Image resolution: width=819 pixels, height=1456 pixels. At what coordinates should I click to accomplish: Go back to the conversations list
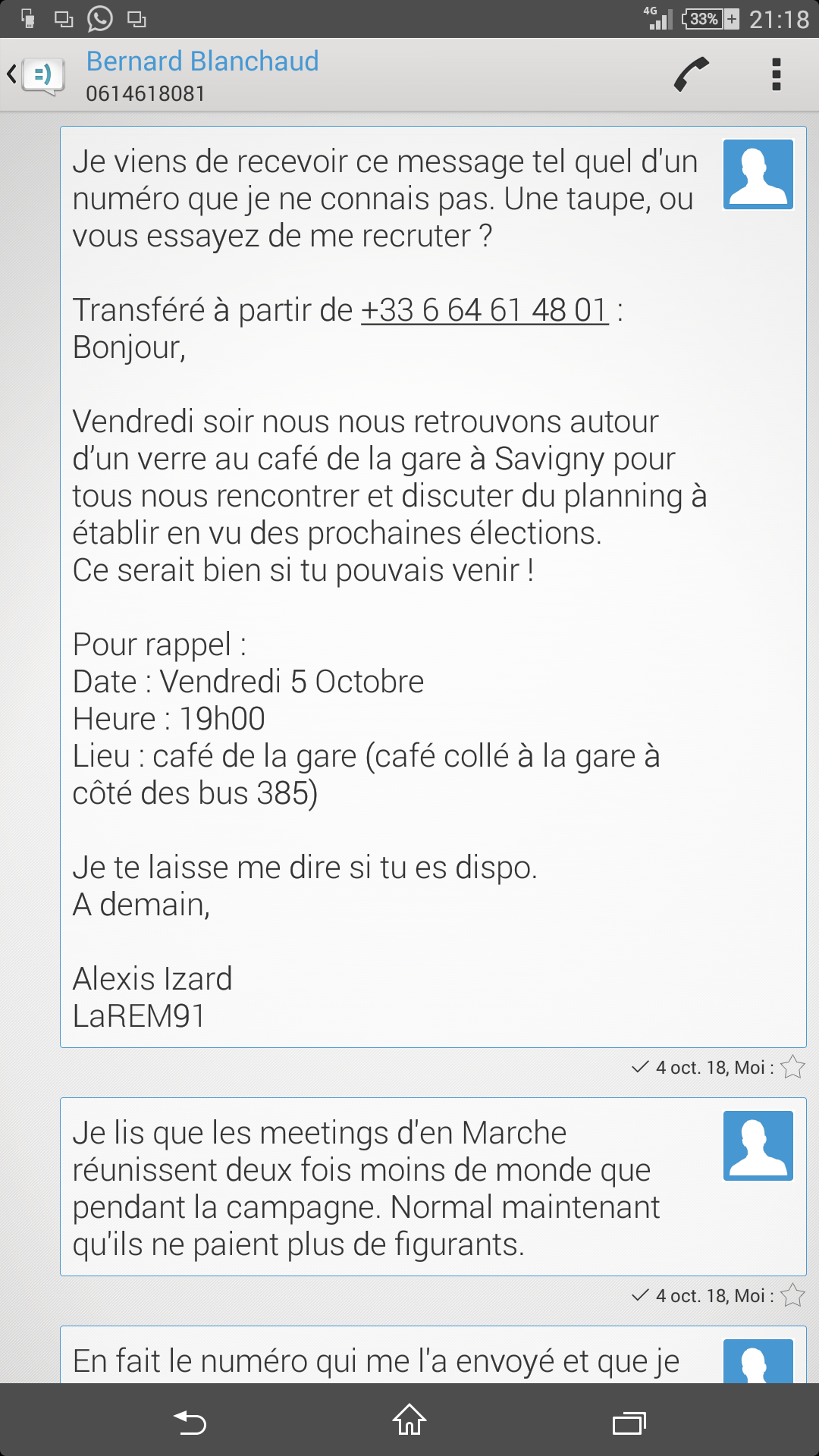tap(34, 74)
